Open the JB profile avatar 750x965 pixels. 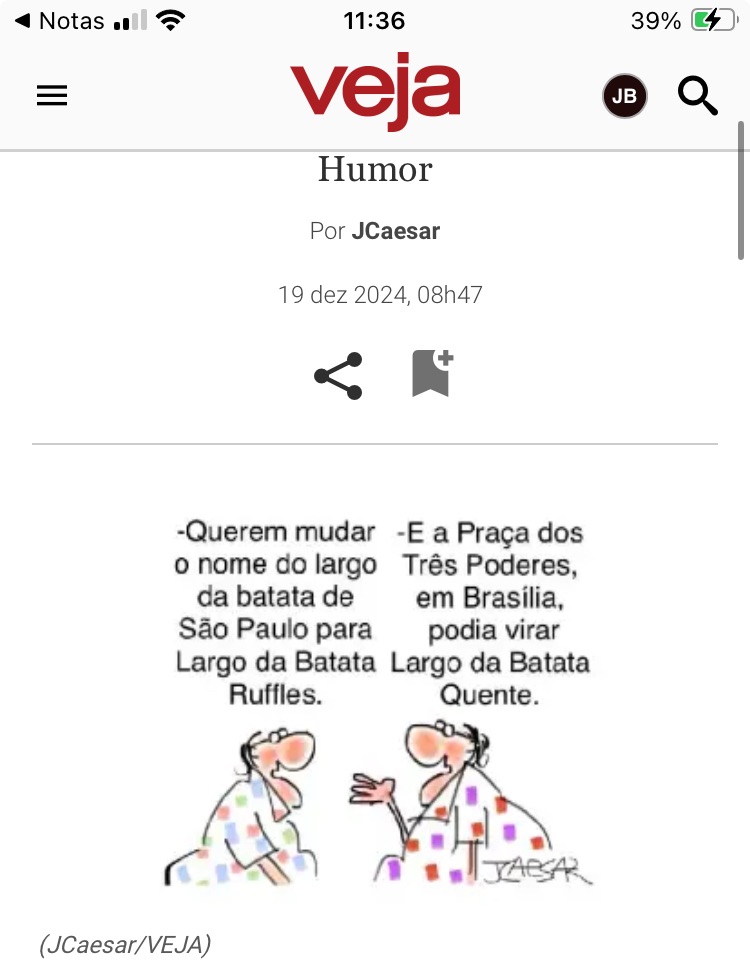click(x=624, y=96)
